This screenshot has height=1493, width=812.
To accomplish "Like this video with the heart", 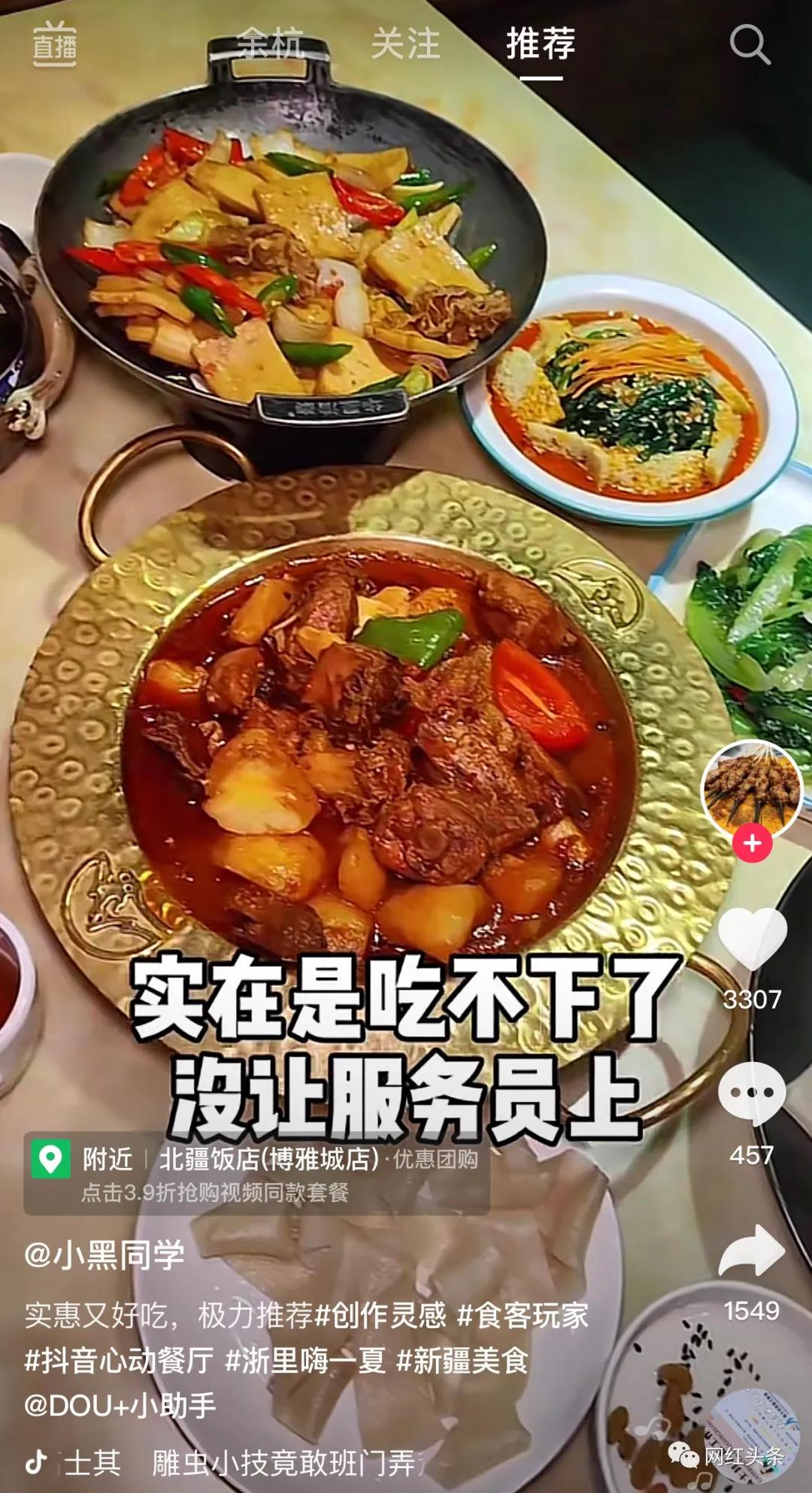I will point(752,939).
